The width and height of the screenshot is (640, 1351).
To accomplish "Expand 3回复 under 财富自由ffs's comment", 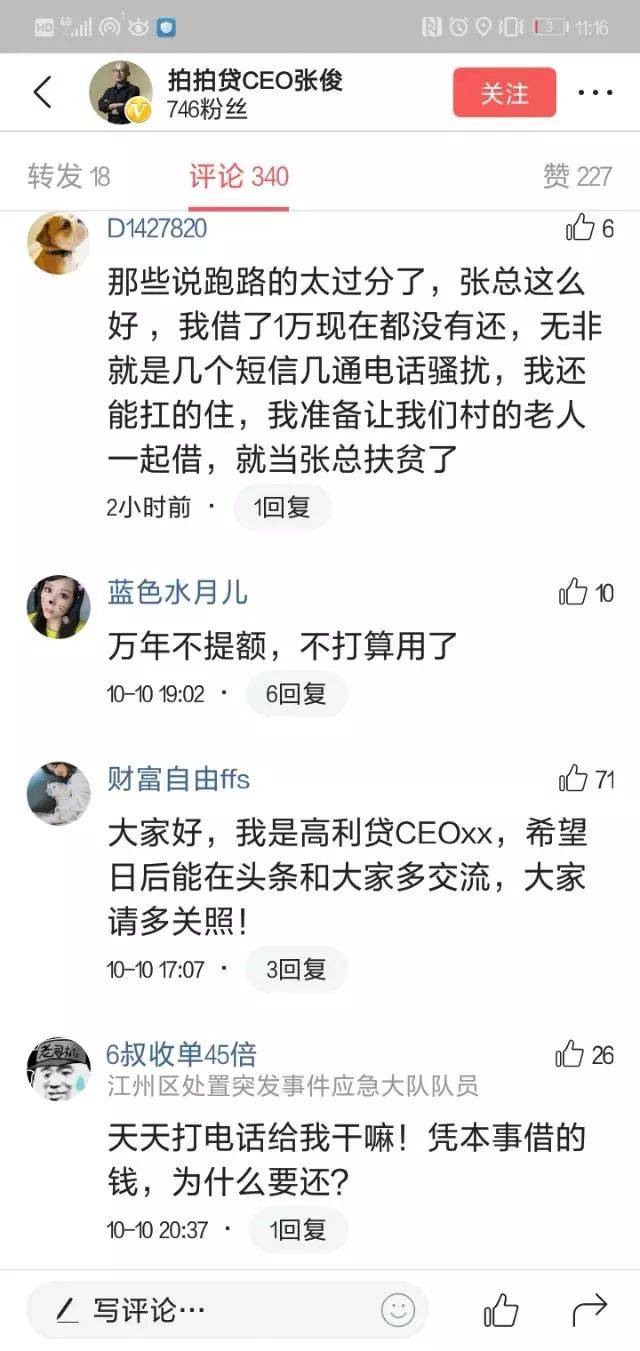I will [296, 969].
